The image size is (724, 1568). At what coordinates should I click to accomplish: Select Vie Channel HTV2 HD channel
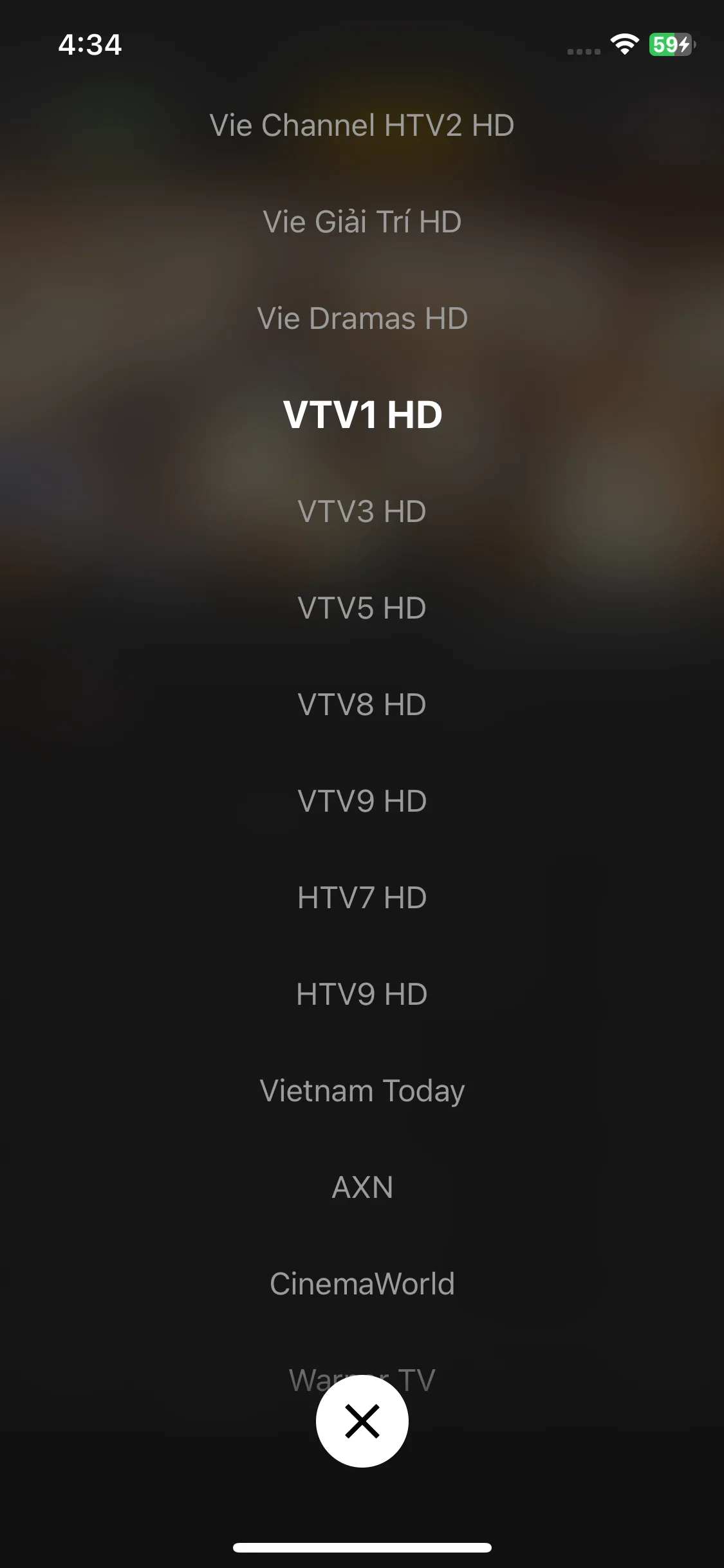[x=362, y=125]
